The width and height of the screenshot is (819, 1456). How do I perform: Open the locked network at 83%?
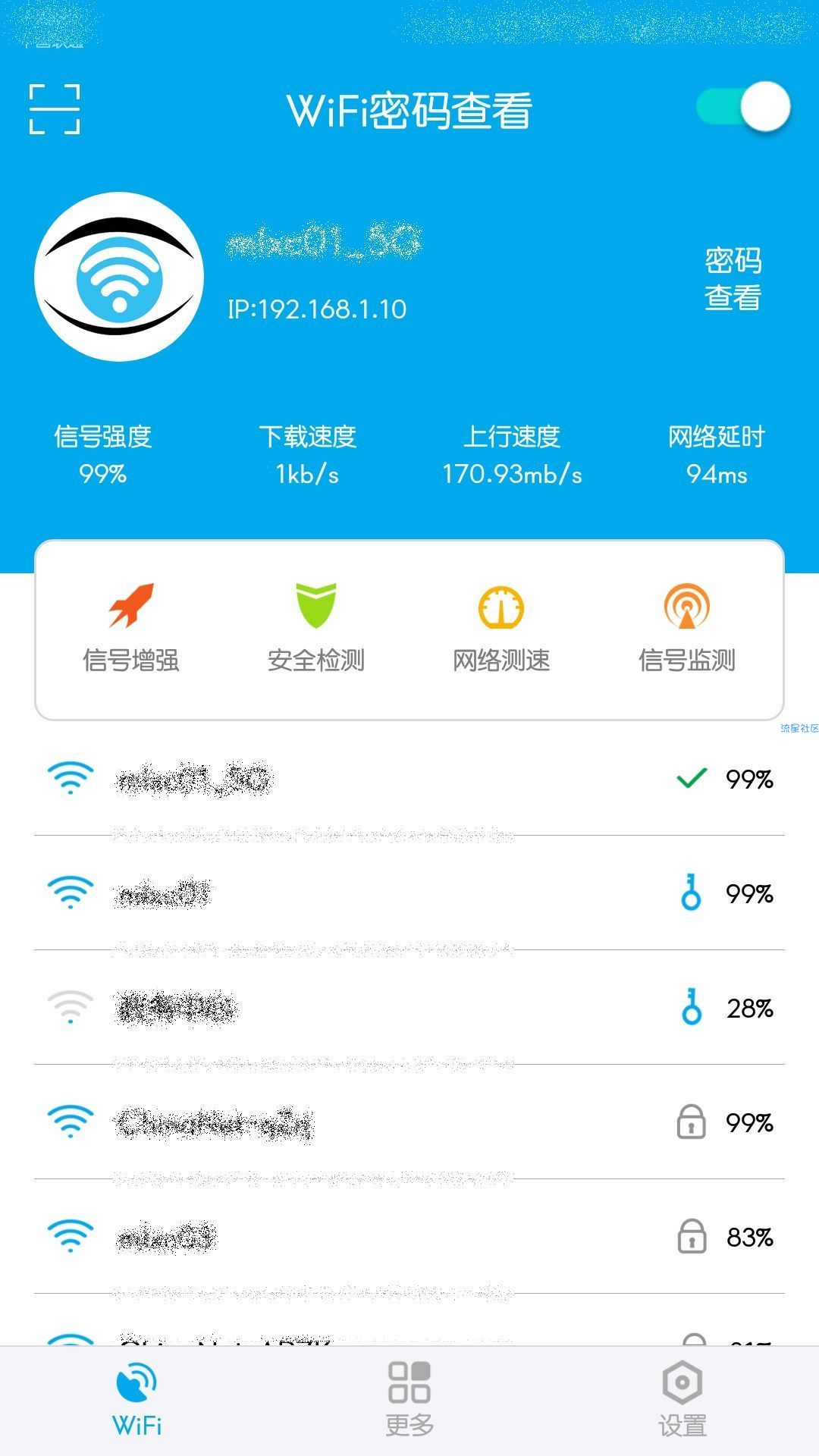pos(409,1237)
